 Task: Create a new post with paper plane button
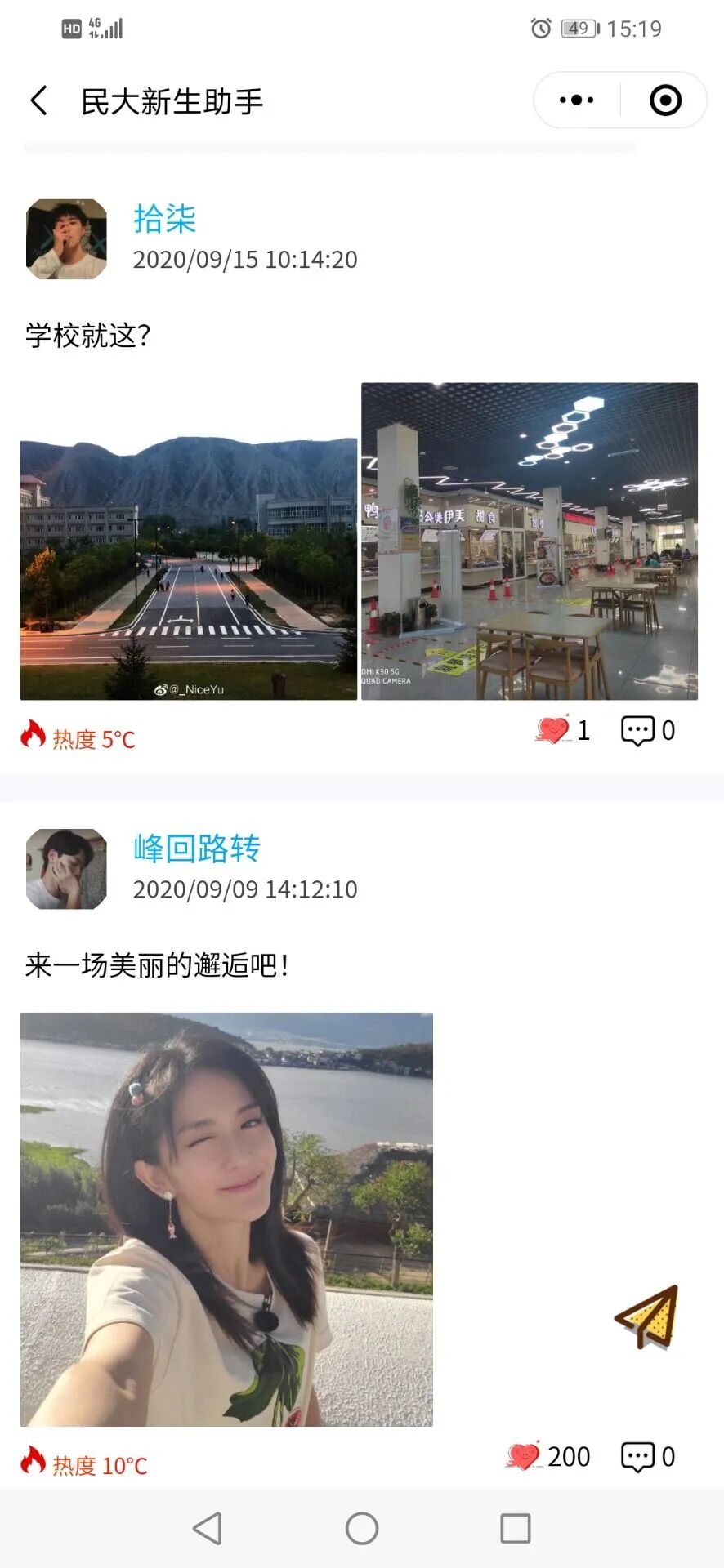[x=648, y=1316]
